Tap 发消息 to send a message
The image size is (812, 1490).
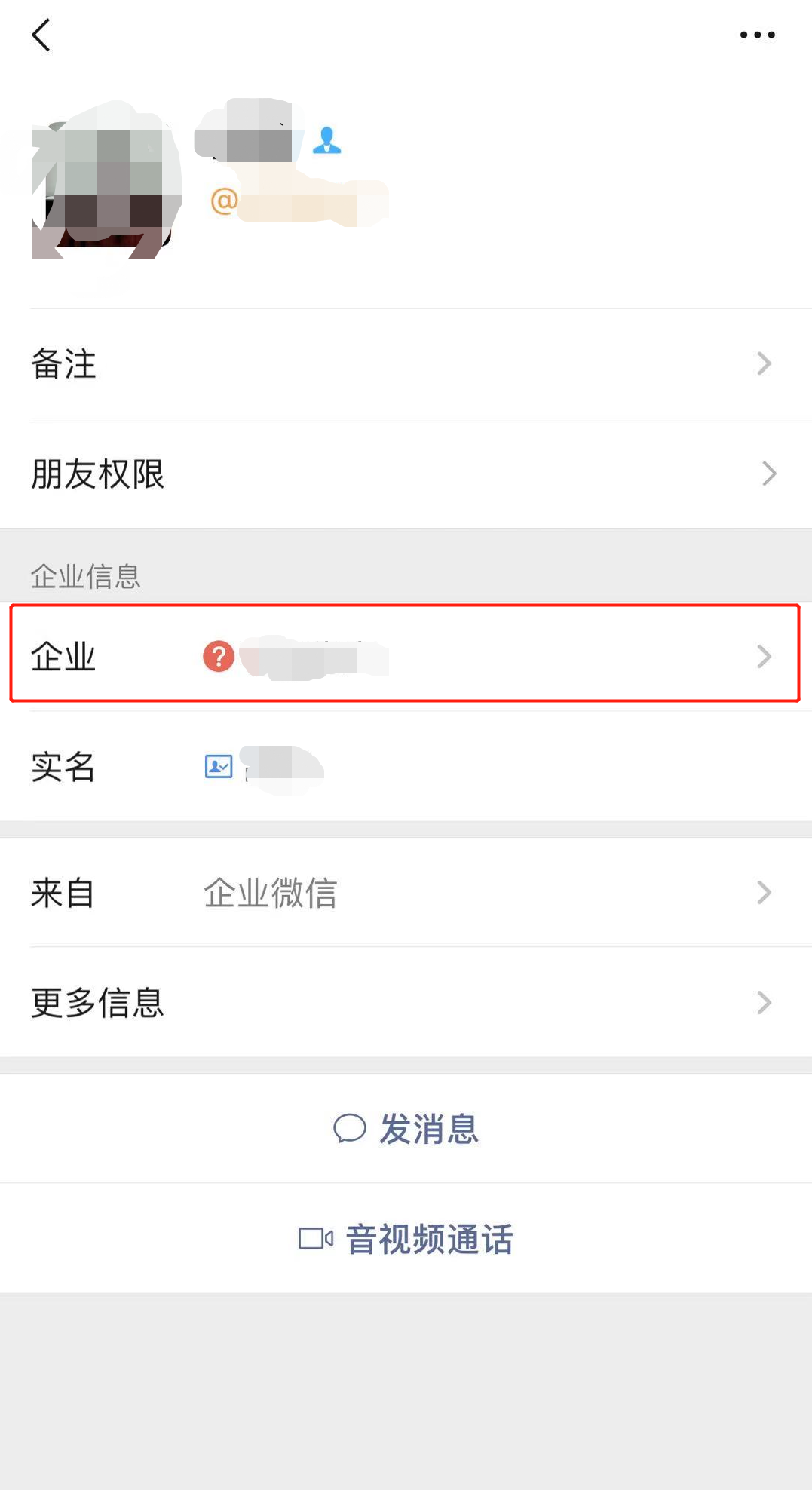(x=406, y=1129)
